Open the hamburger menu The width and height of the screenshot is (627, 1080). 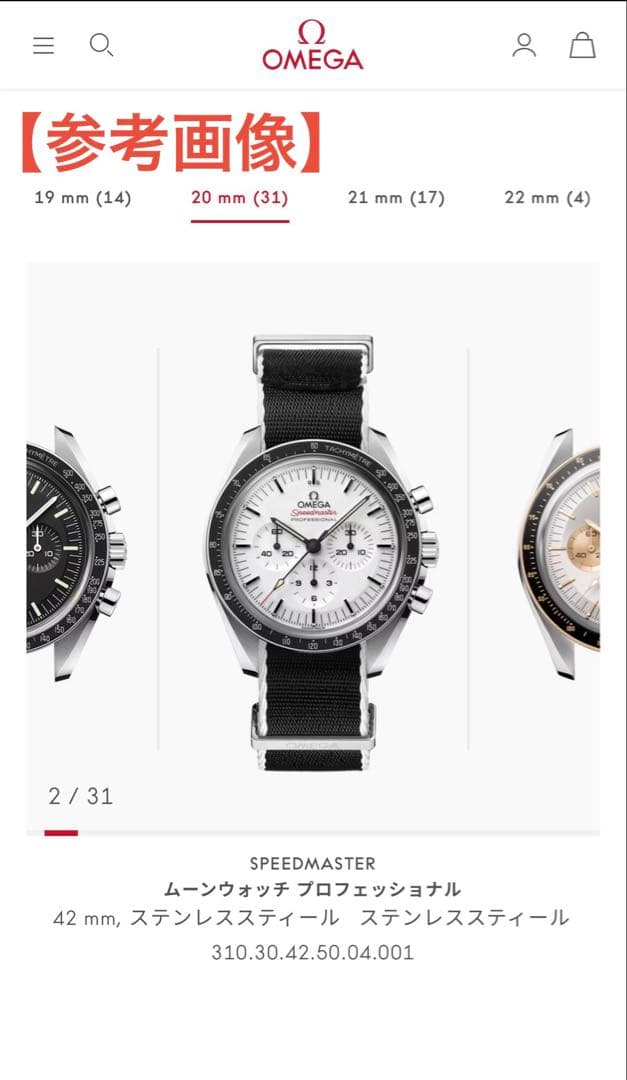tap(43, 46)
